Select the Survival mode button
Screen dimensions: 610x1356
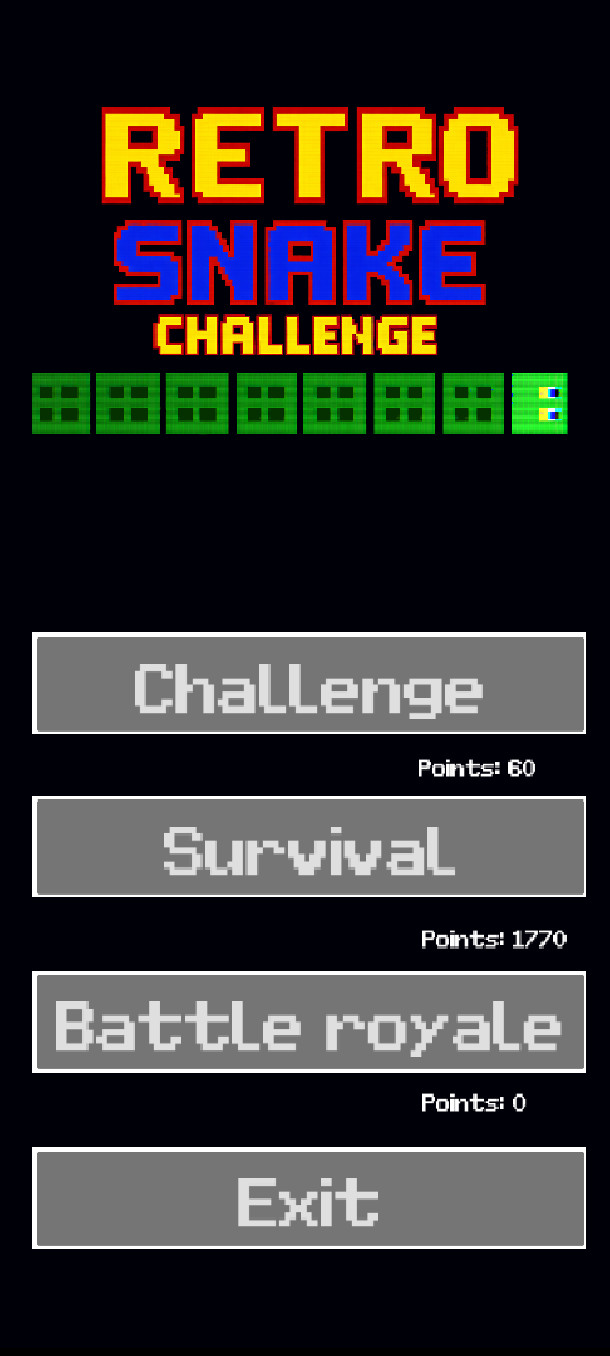(309, 847)
